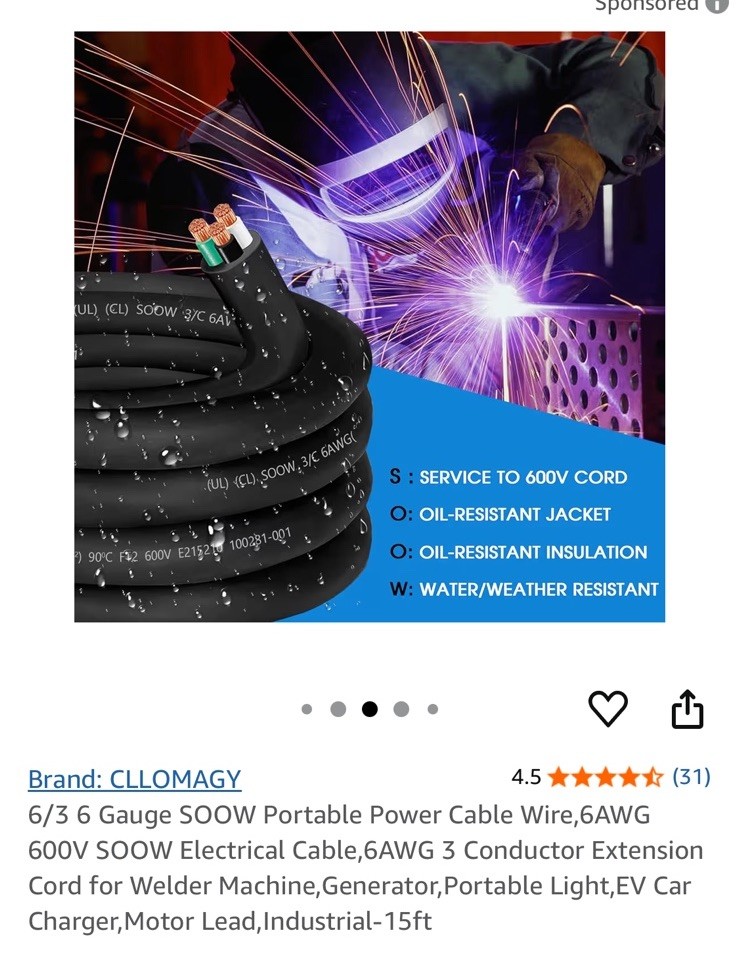
Task: Open the SOOW cable product image
Action: [x=369, y=326]
